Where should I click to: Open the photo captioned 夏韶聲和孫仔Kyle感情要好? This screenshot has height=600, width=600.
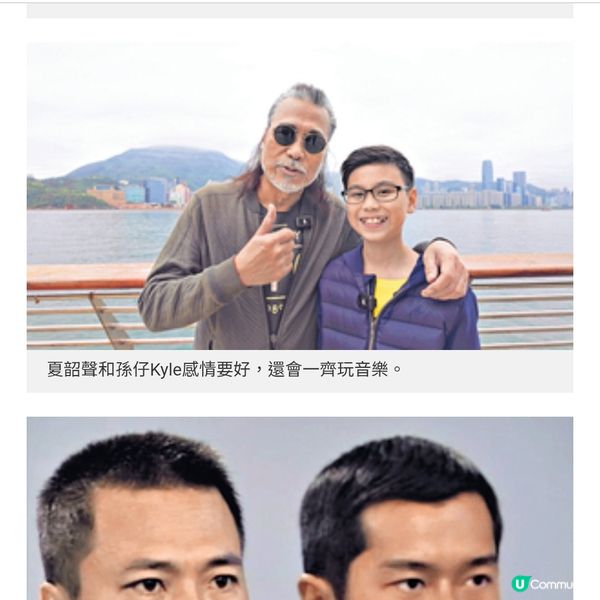point(300,196)
